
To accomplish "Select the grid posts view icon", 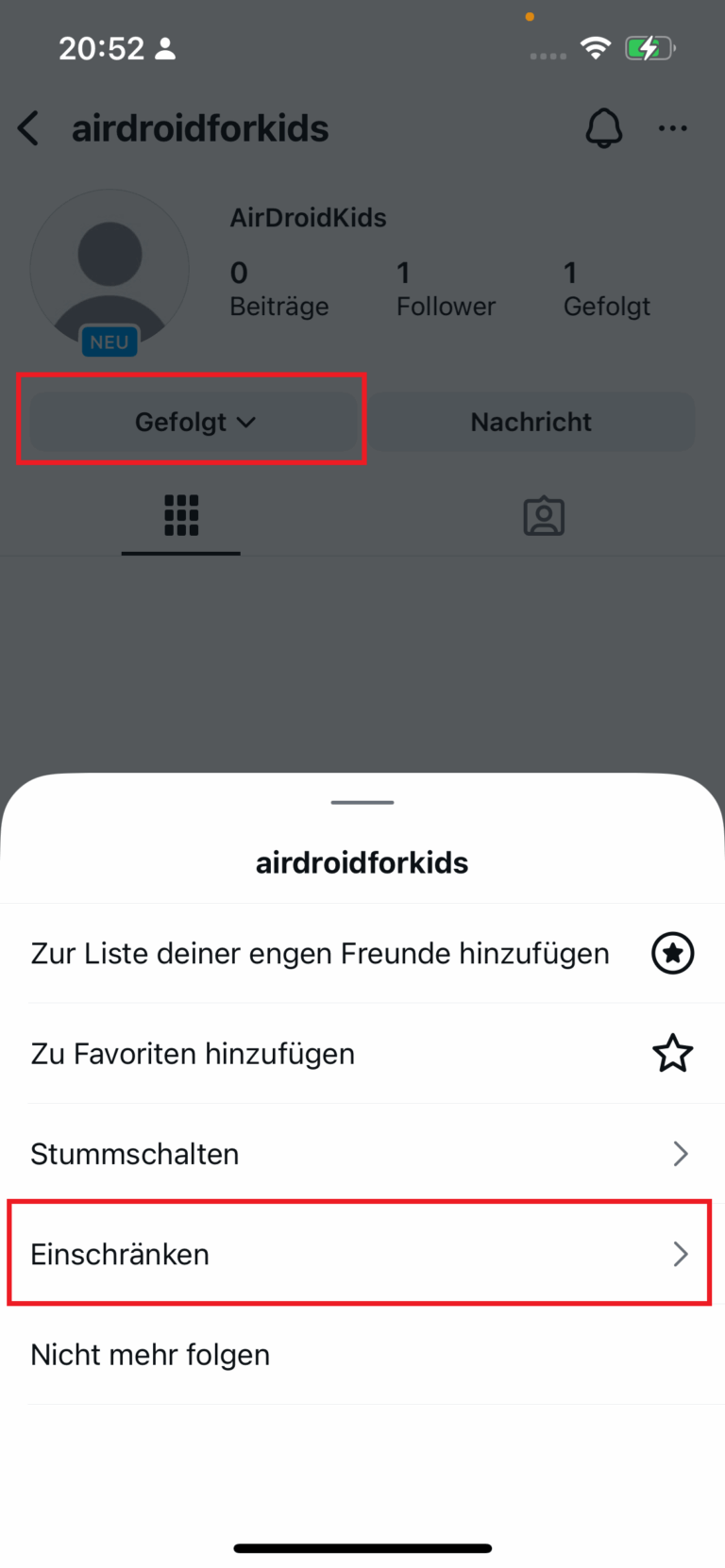I will (180, 515).
